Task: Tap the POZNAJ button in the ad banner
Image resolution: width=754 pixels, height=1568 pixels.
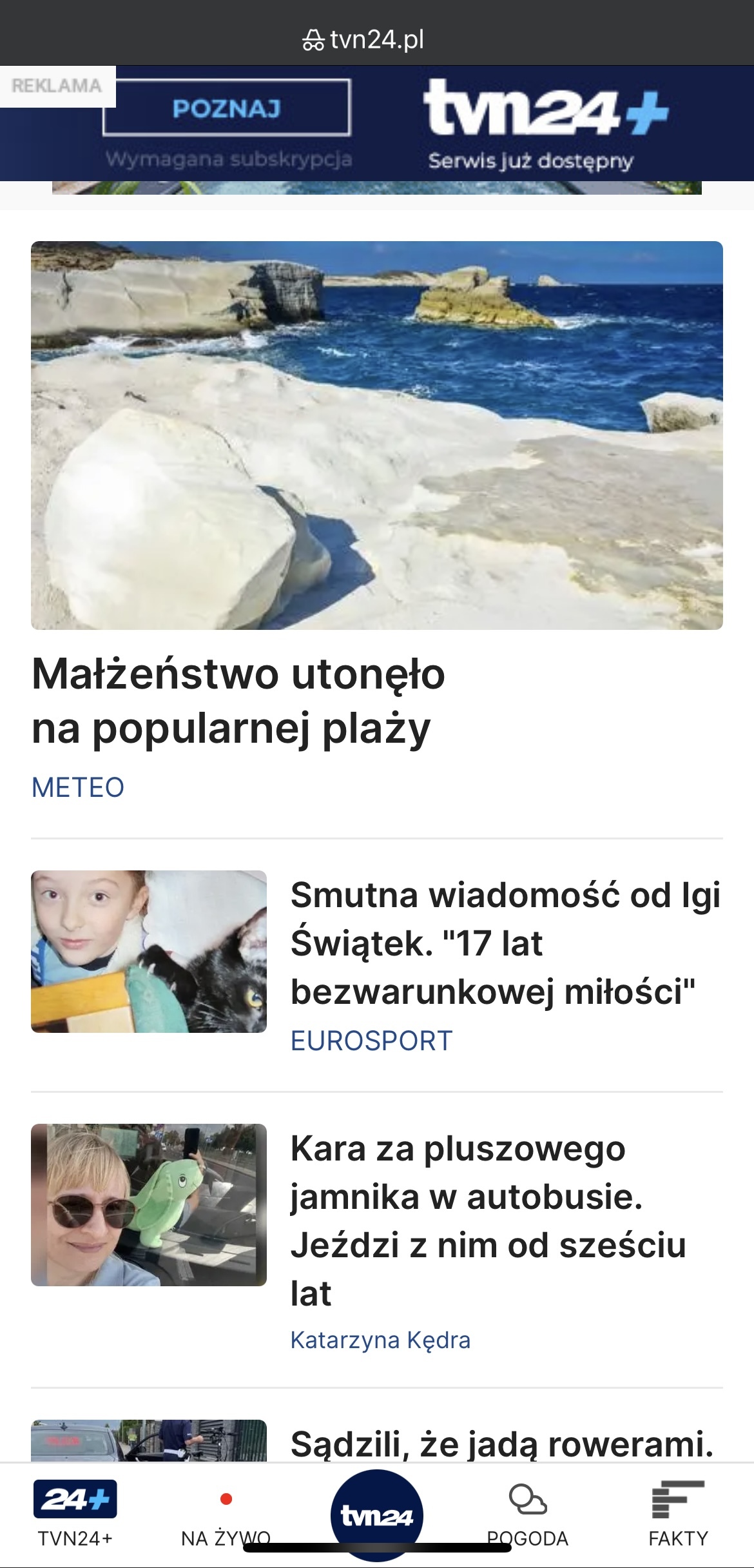Action: pos(226,108)
